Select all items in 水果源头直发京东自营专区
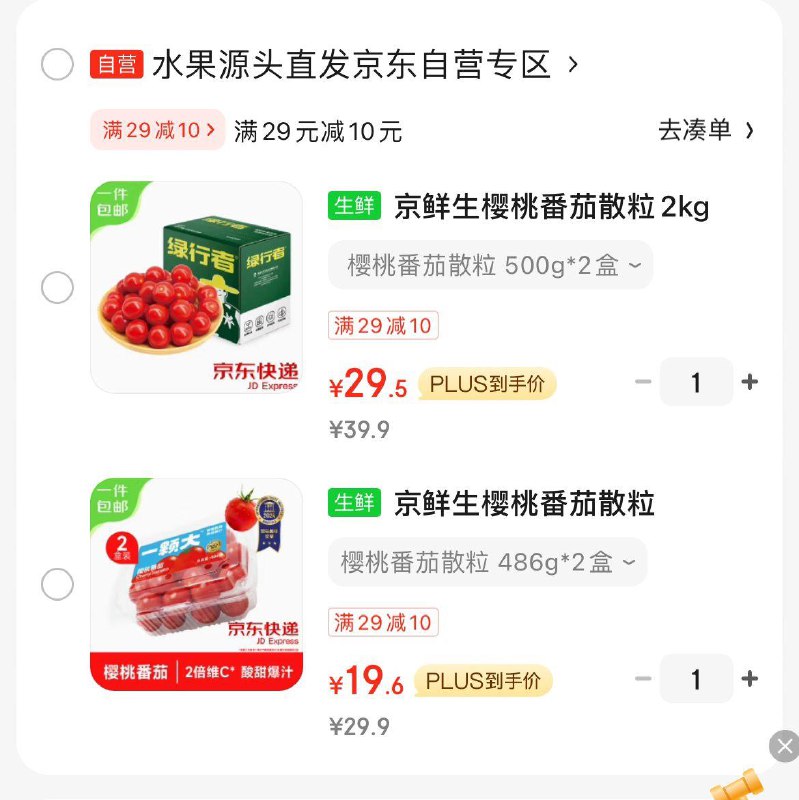799x800 pixels. click(x=57, y=65)
